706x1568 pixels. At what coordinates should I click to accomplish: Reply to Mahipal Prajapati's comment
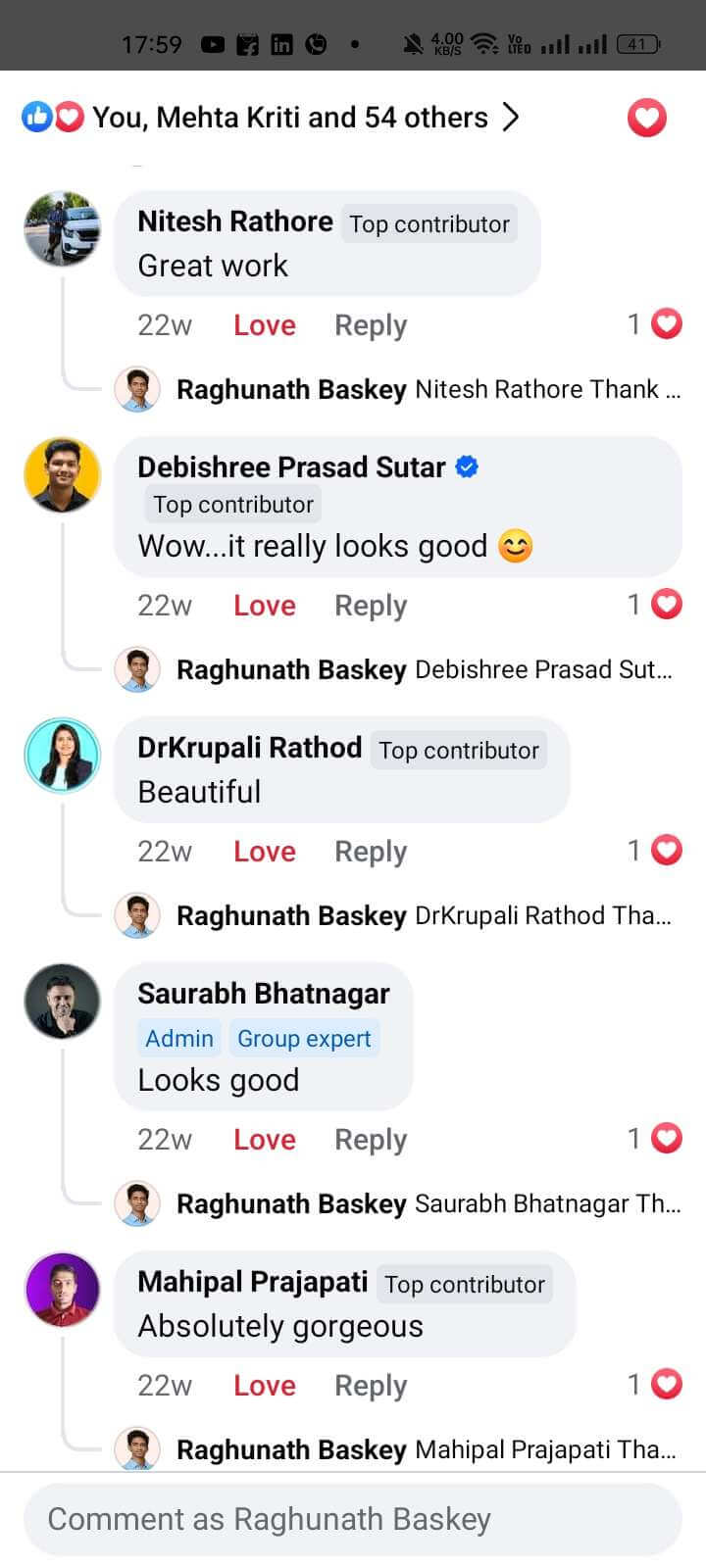pos(370,1386)
